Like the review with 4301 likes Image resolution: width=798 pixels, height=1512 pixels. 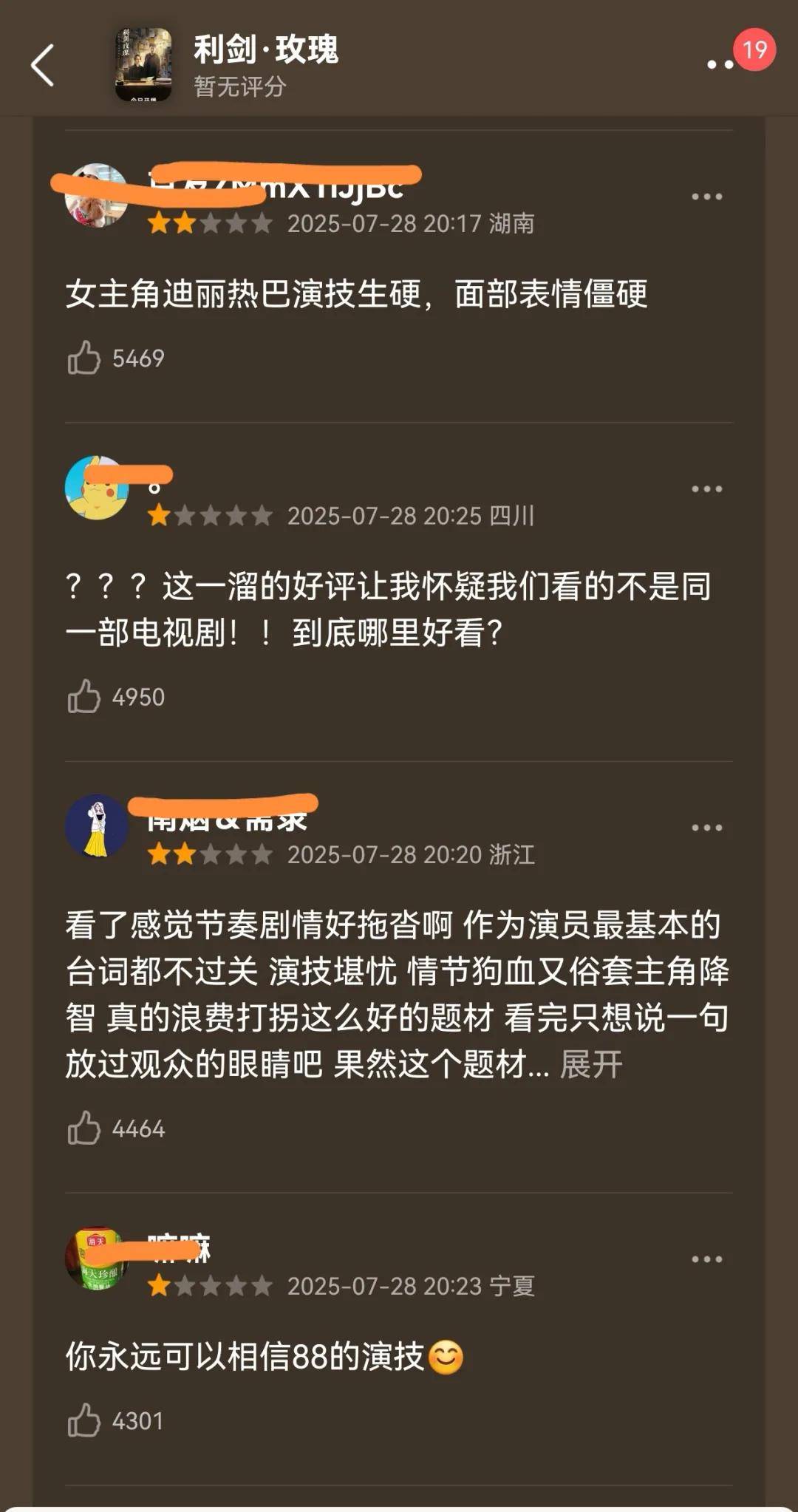84,1420
